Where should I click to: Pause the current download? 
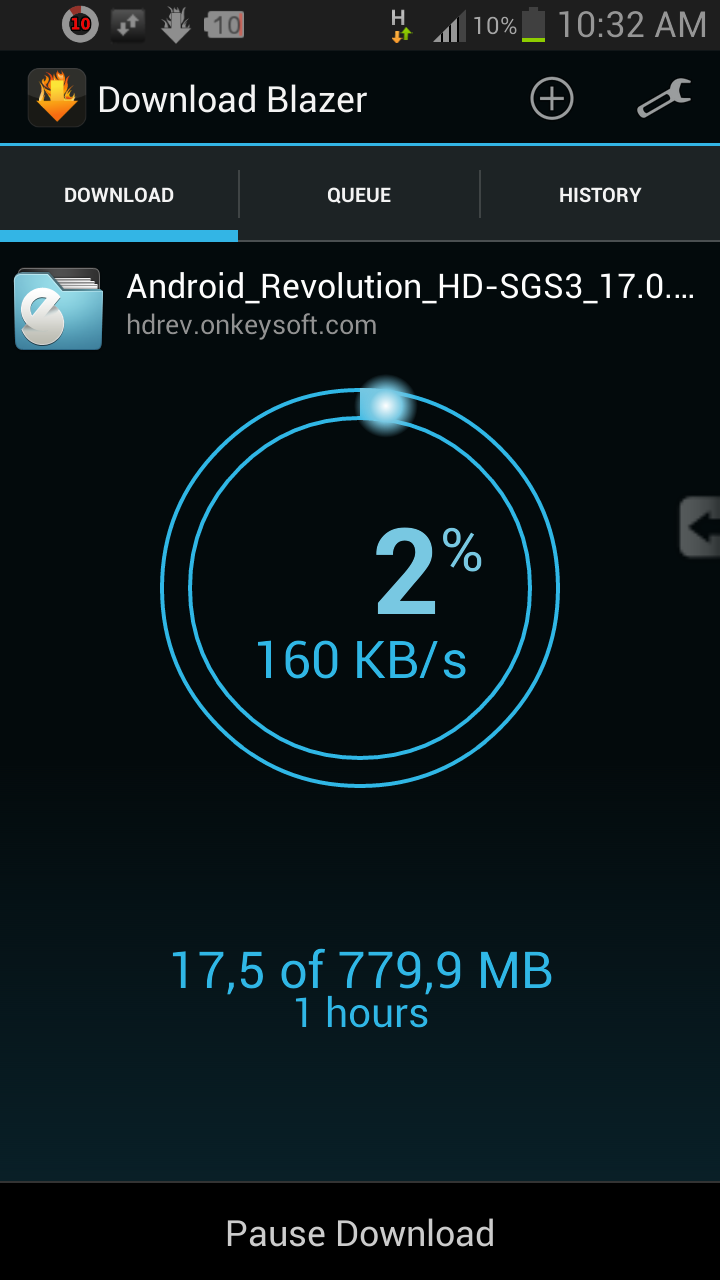coord(360,1233)
